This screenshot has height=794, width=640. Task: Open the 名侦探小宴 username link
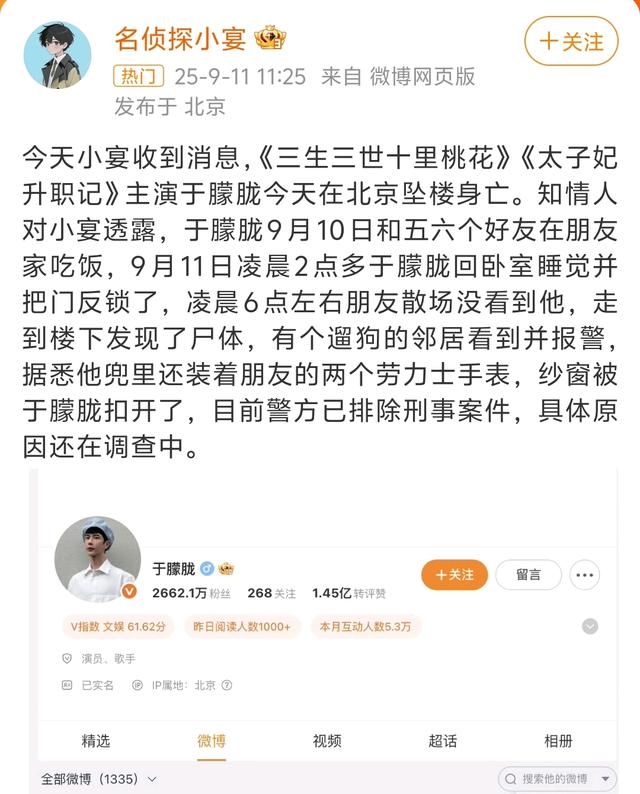tap(180, 39)
